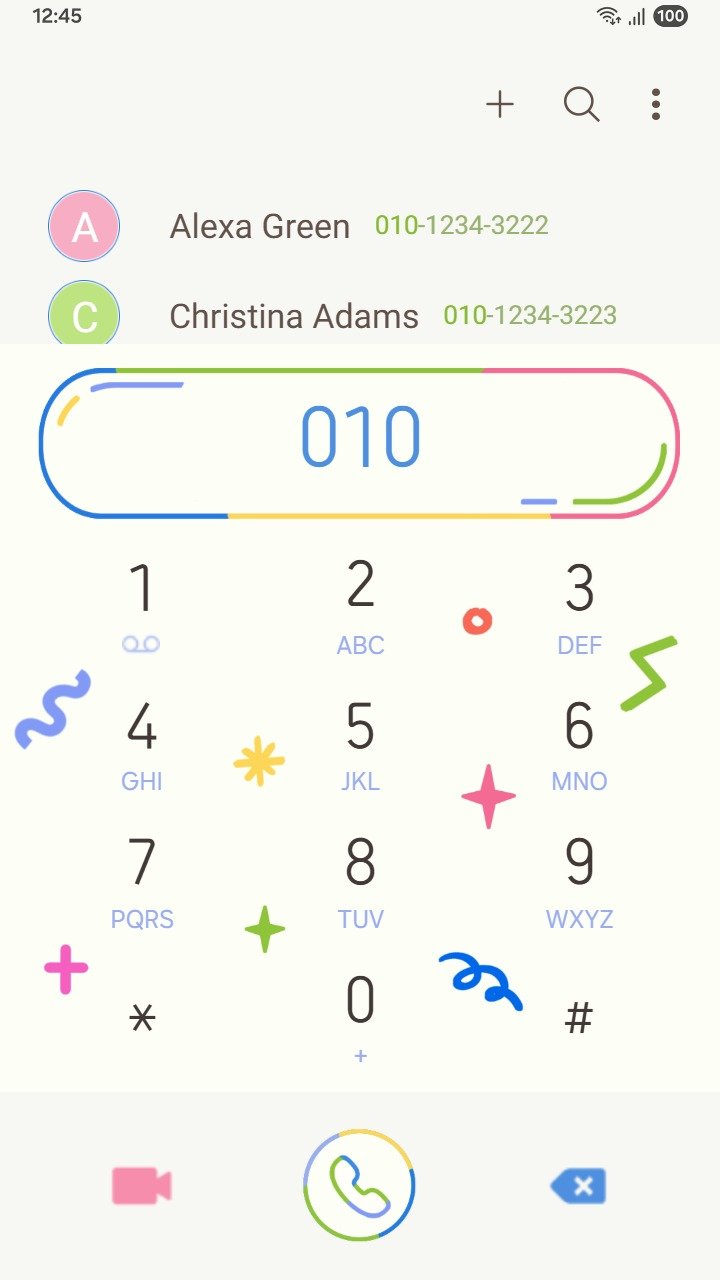The height and width of the screenshot is (1280, 720).
Task: Open the three-dot overflow menu
Action: click(x=655, y=104)
